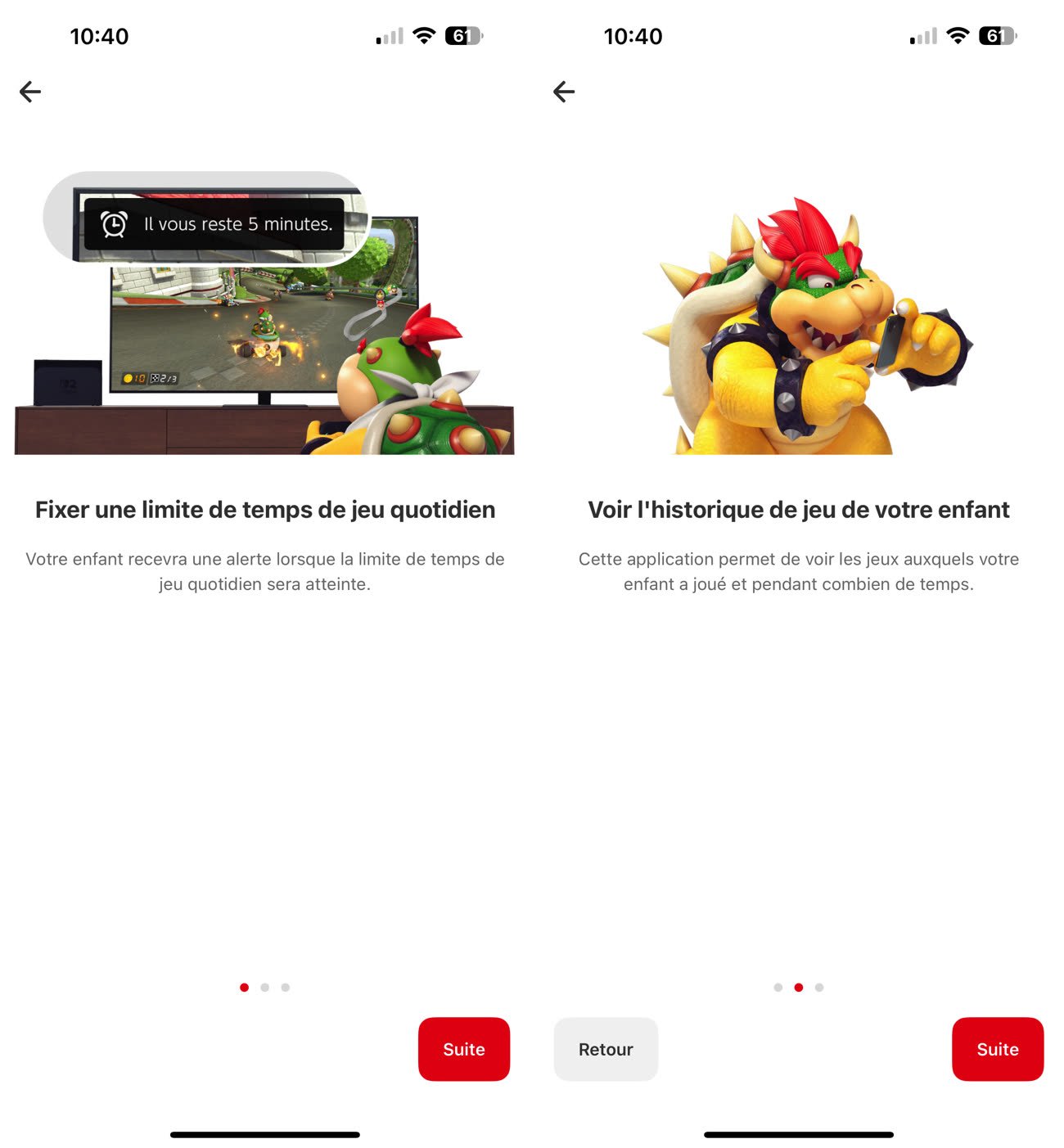Tap back arrow on the play history screen
Screen dimensions: 1064x1148
564,92
